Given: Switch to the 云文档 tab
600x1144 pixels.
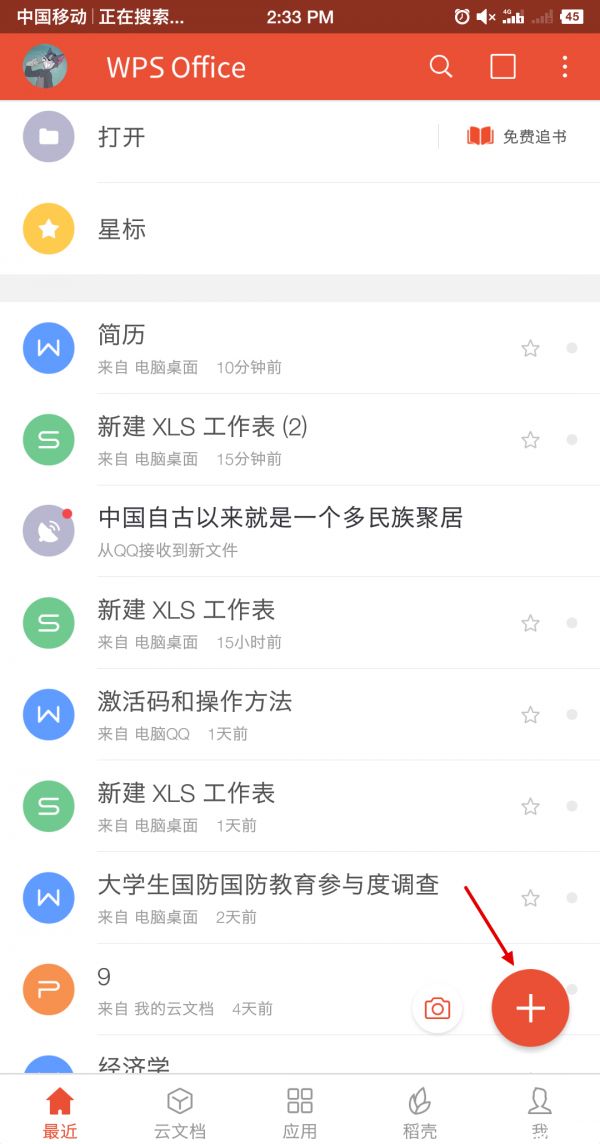Looking at the screenshot, I should click(x=180, y=1112).
